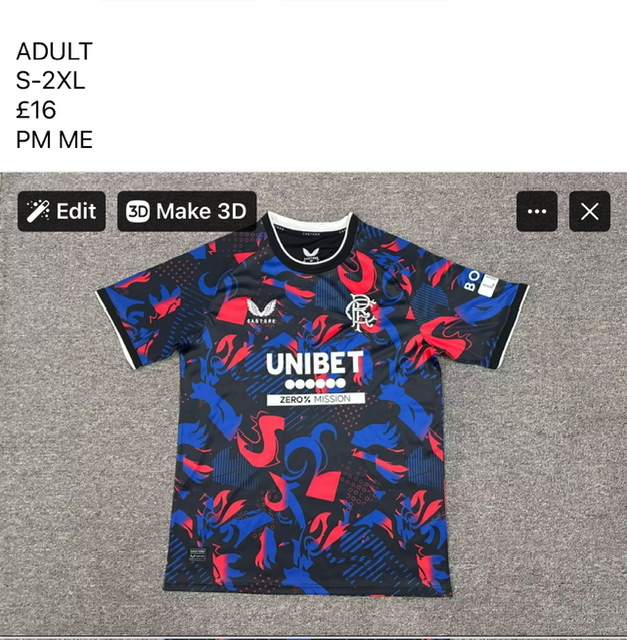The height and width of the screenshot is (640, 627).
Task: Select the Make 3D option
Action: tap(187, 211)
